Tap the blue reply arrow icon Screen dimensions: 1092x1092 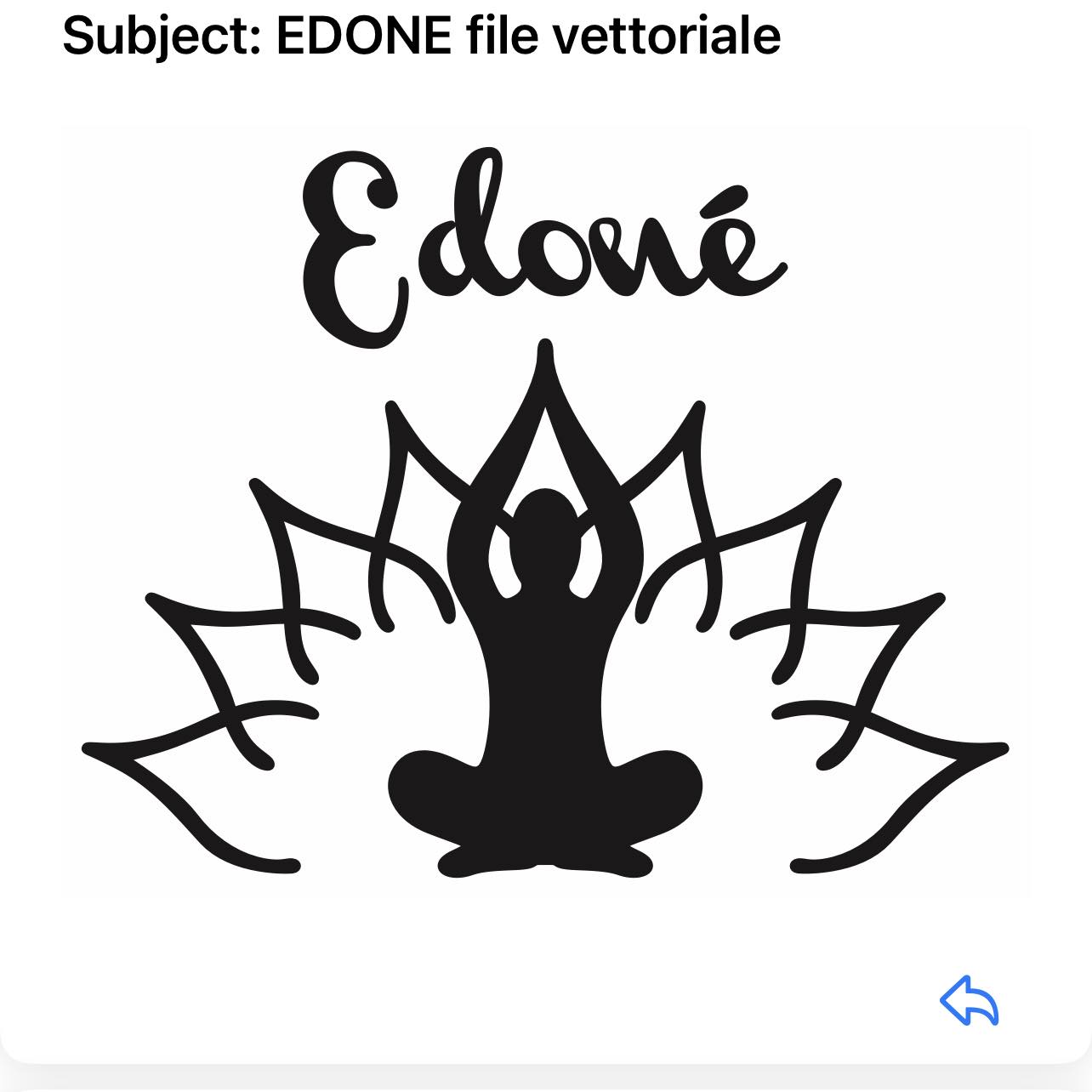point(969,1001)
